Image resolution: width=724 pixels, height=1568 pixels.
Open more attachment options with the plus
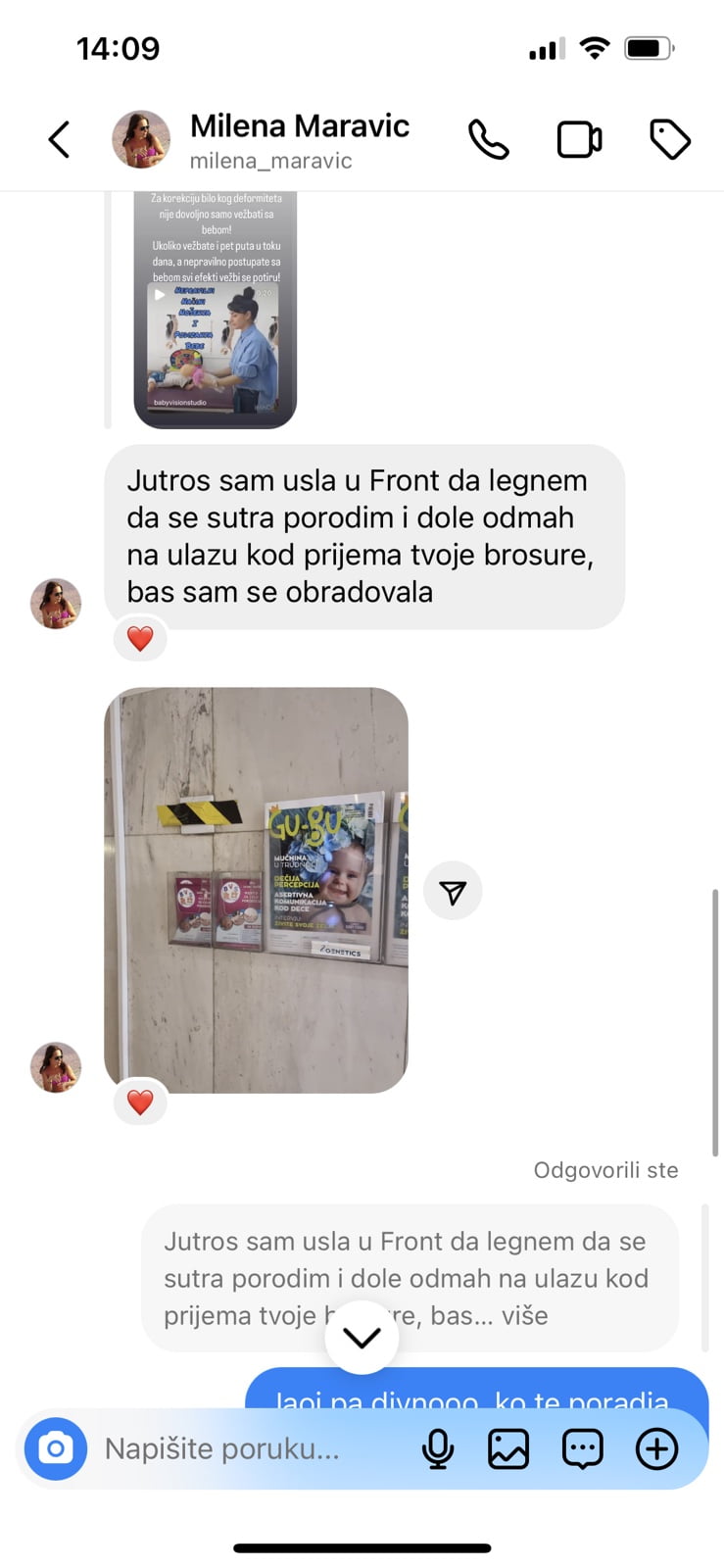656,1448
